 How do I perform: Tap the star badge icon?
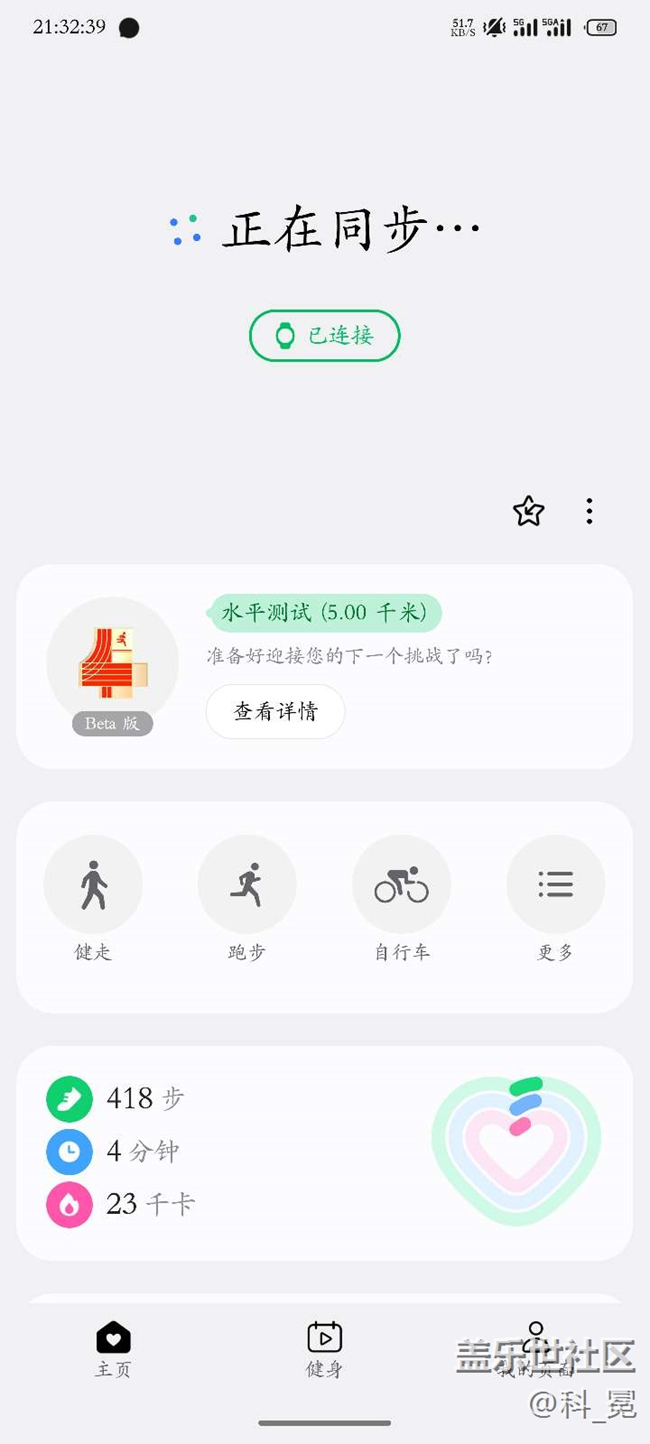(x=528, y=511)
